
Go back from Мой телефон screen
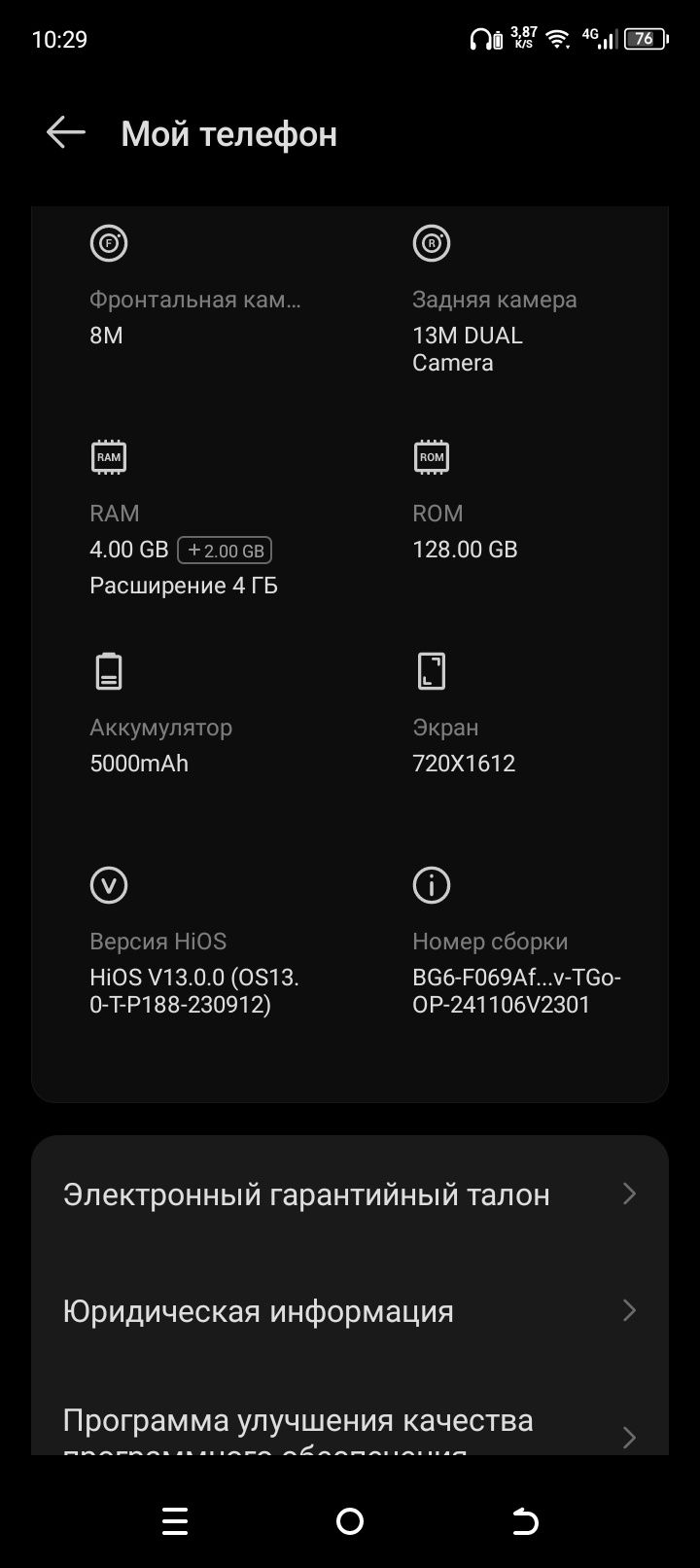[66, 133]
